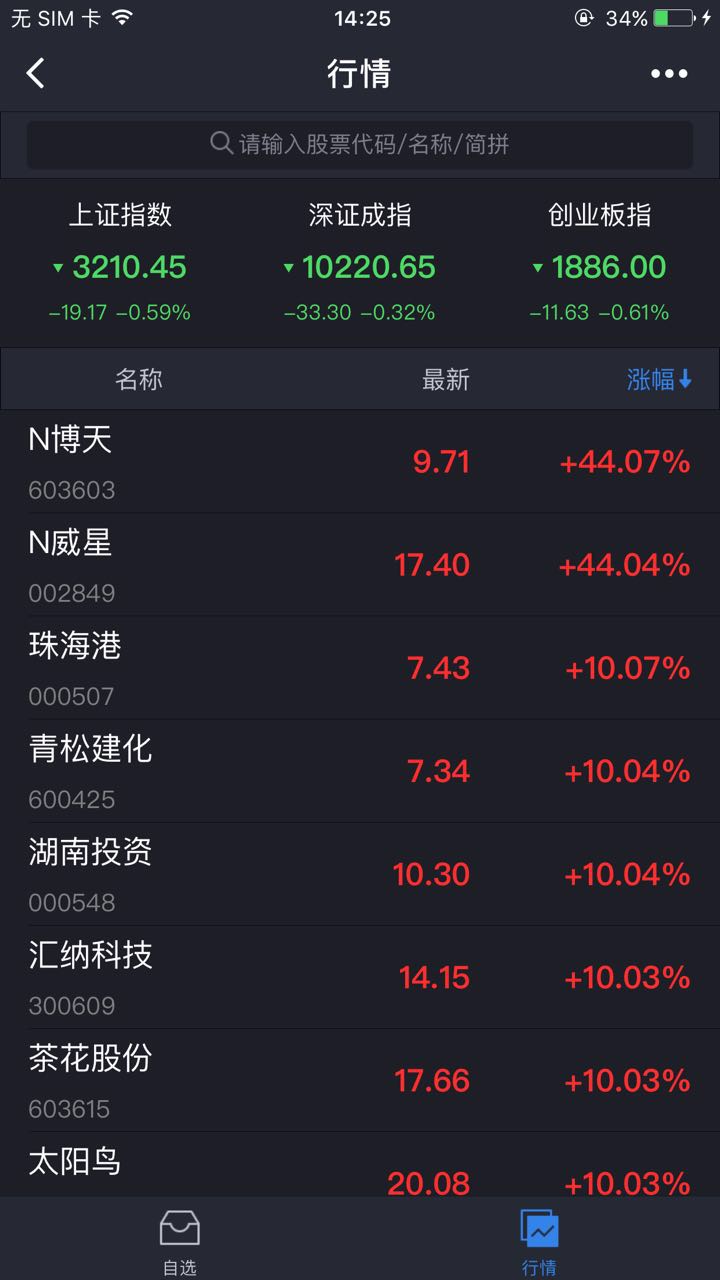
Task: Open the N威星 stock row
Action: tap(360, 565)
